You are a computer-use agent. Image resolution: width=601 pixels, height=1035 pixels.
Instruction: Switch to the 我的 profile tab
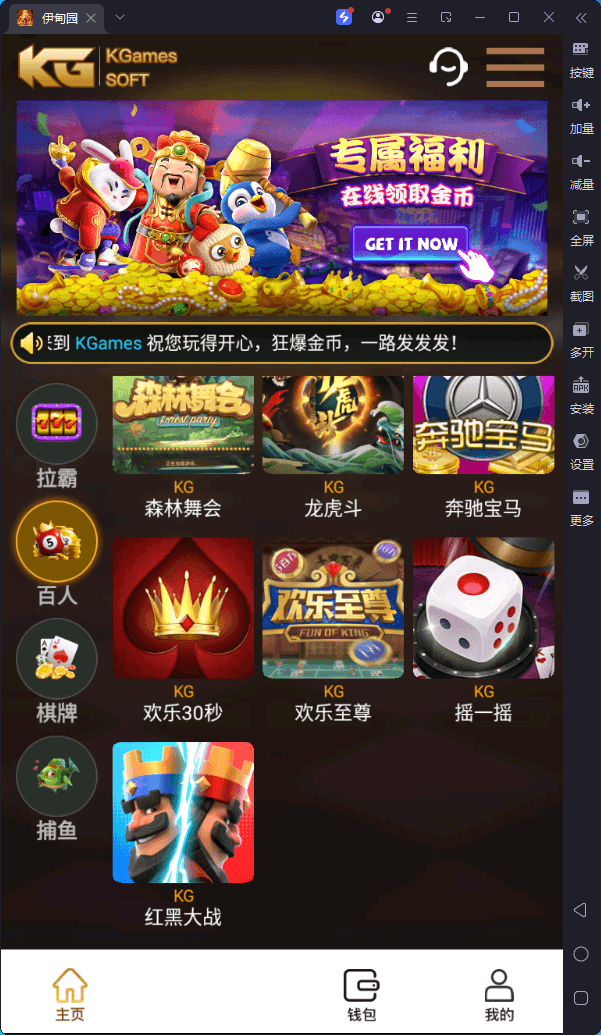(499, 995)
